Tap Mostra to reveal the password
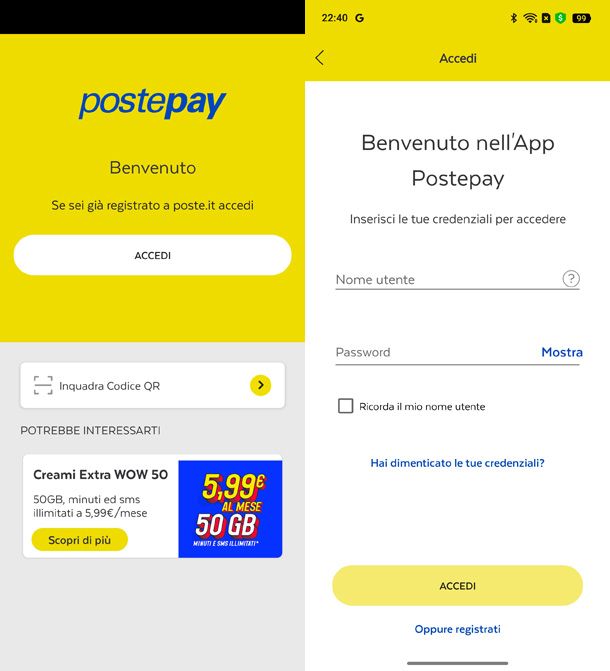 tap(561, 352)
